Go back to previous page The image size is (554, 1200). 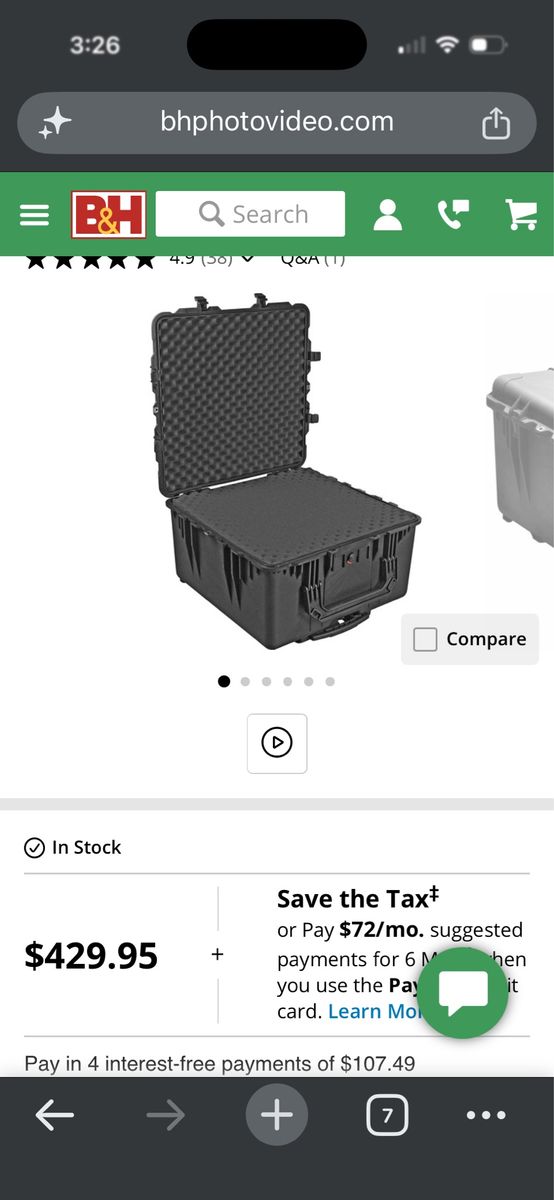[55, 1115]
